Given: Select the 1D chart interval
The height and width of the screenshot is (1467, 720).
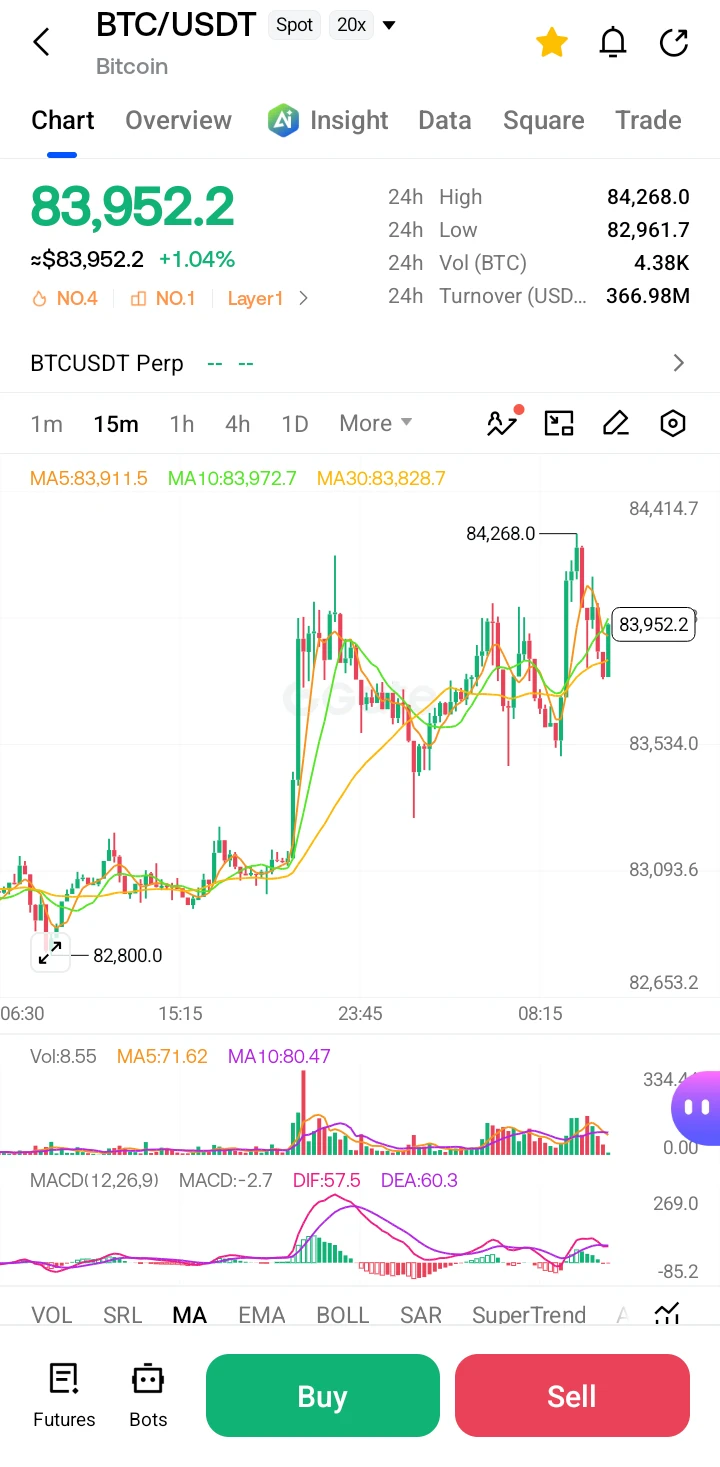Looking at the screenshot, I should (x=295, y=424).
